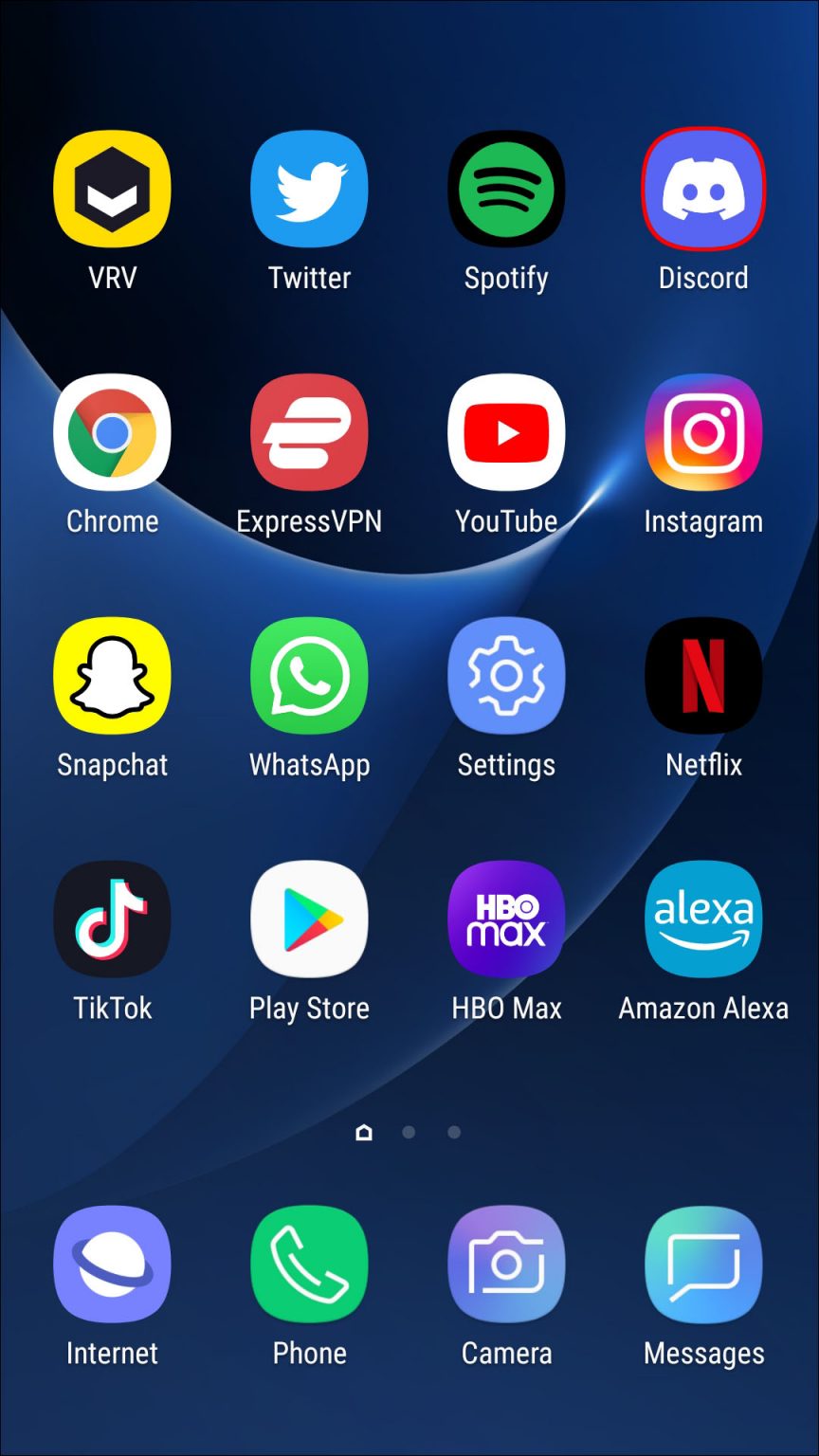Launch the Camera app
Screen dimensions: 819x1456
click(x=506, y=1264)
